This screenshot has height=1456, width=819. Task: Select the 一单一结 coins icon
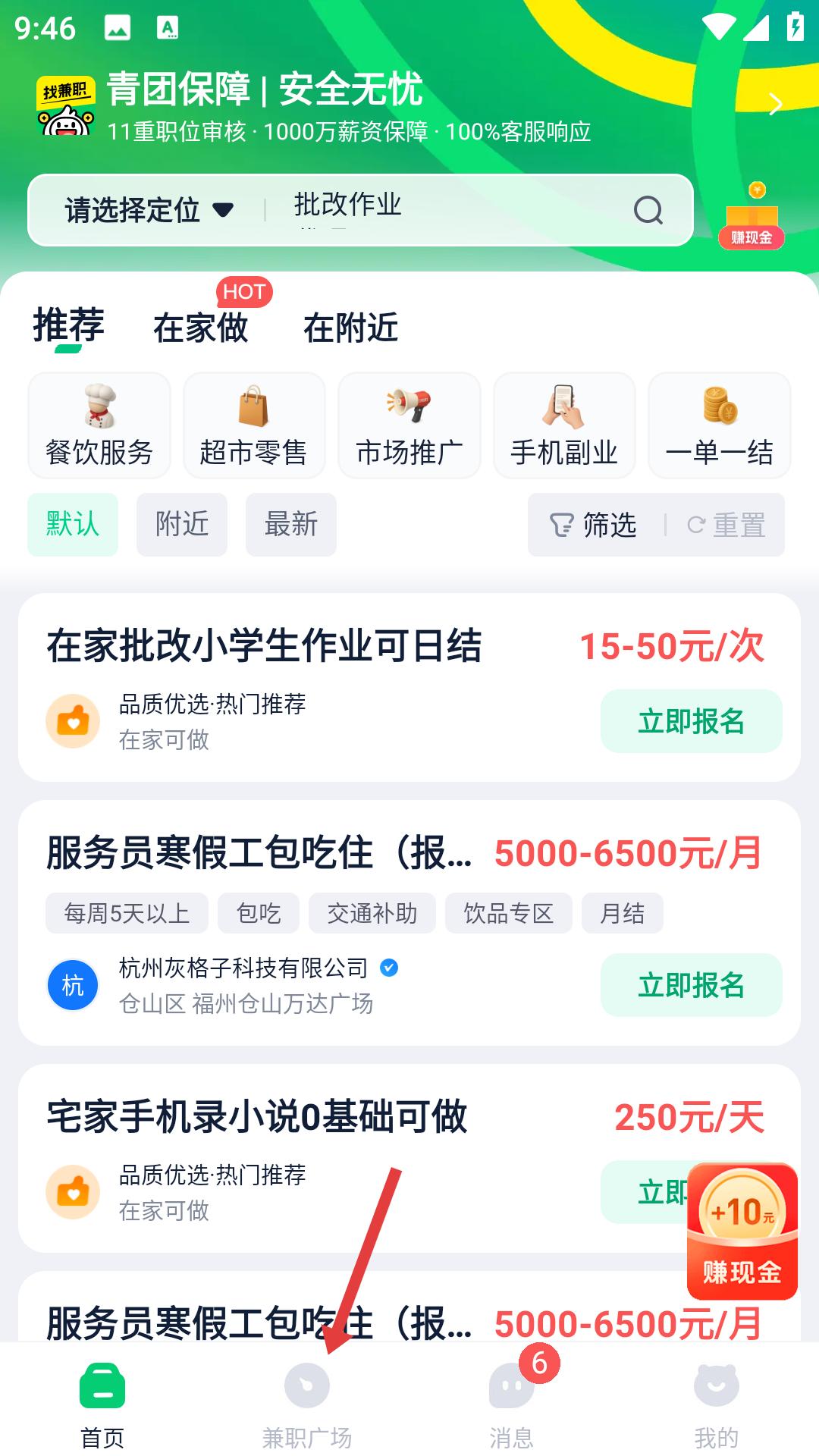click(719, 425)
